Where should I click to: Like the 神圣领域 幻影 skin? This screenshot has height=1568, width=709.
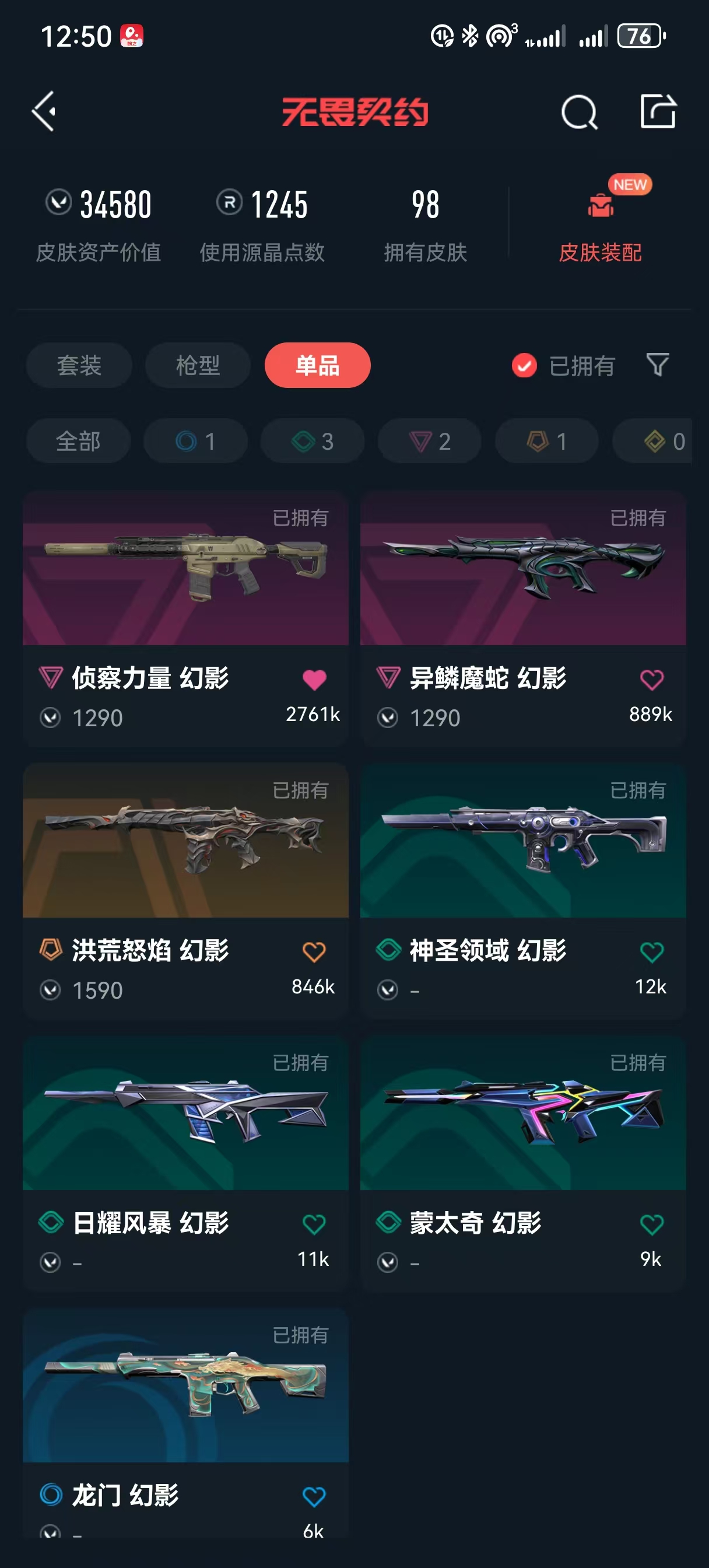(652, 952)
